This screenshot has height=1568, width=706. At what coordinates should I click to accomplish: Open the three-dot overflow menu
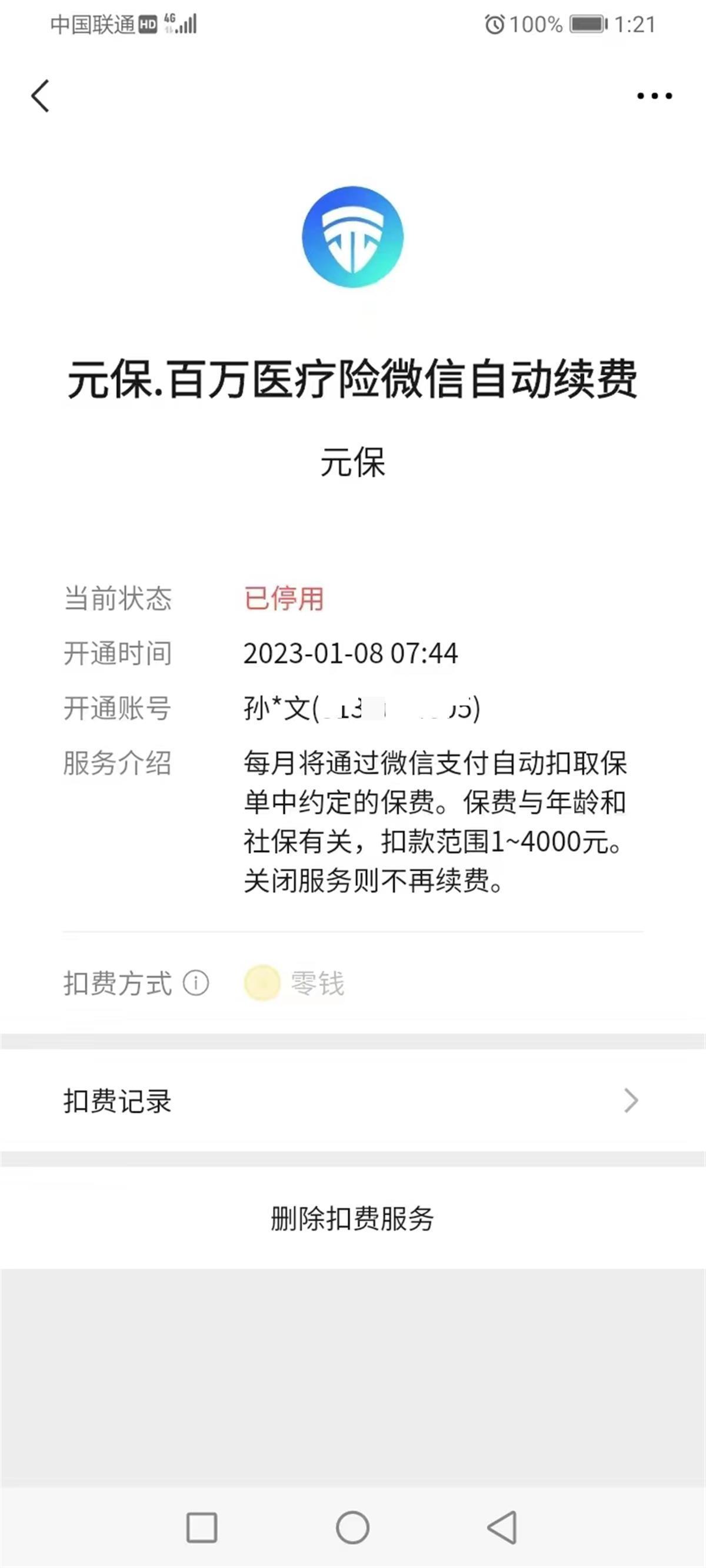[x=654, y=96]
